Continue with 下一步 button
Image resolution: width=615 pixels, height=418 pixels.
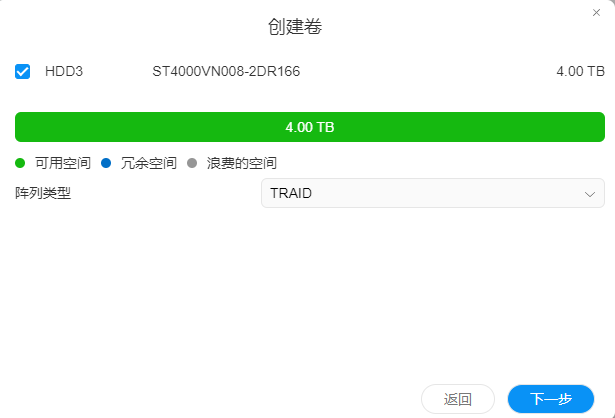551,399
